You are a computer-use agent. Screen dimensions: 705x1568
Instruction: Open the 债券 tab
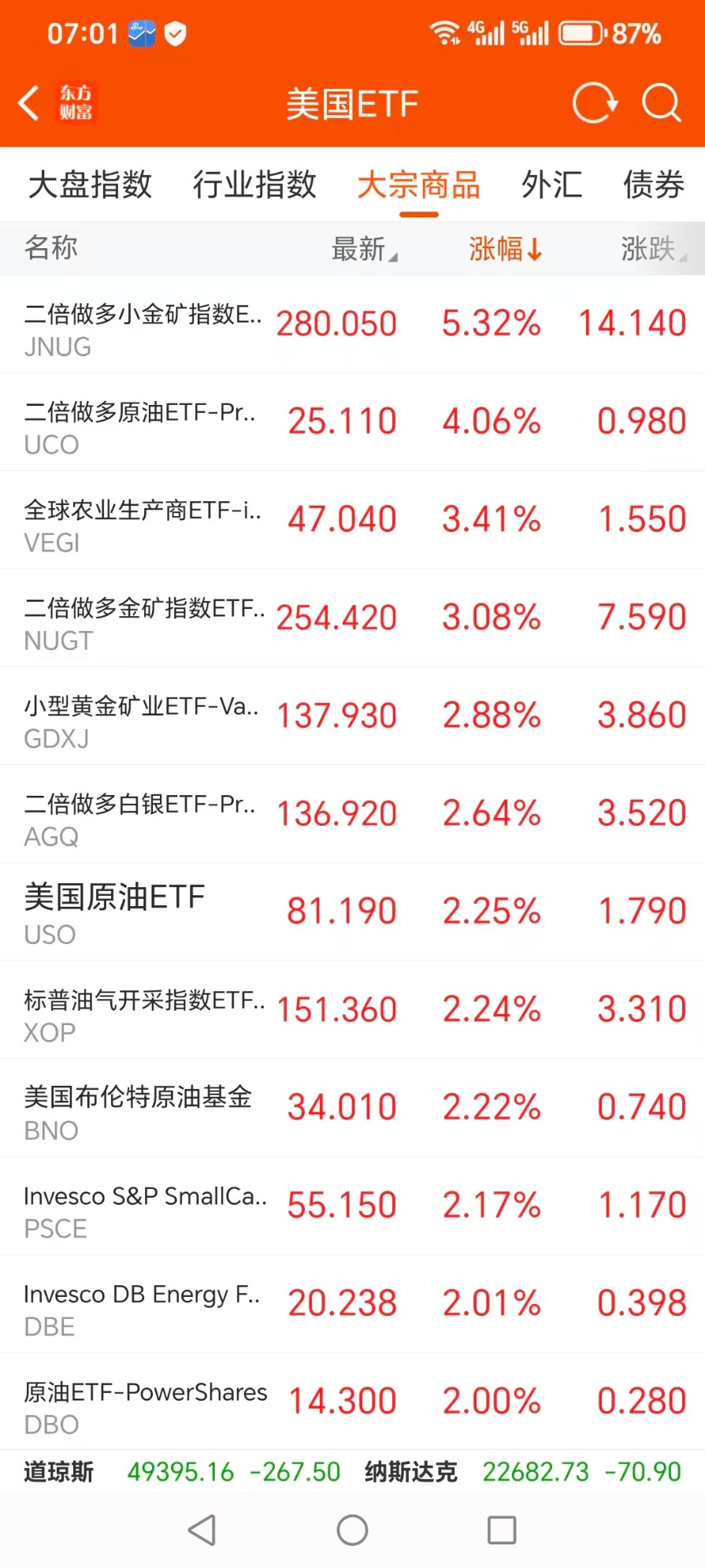[x=653, y=185]
